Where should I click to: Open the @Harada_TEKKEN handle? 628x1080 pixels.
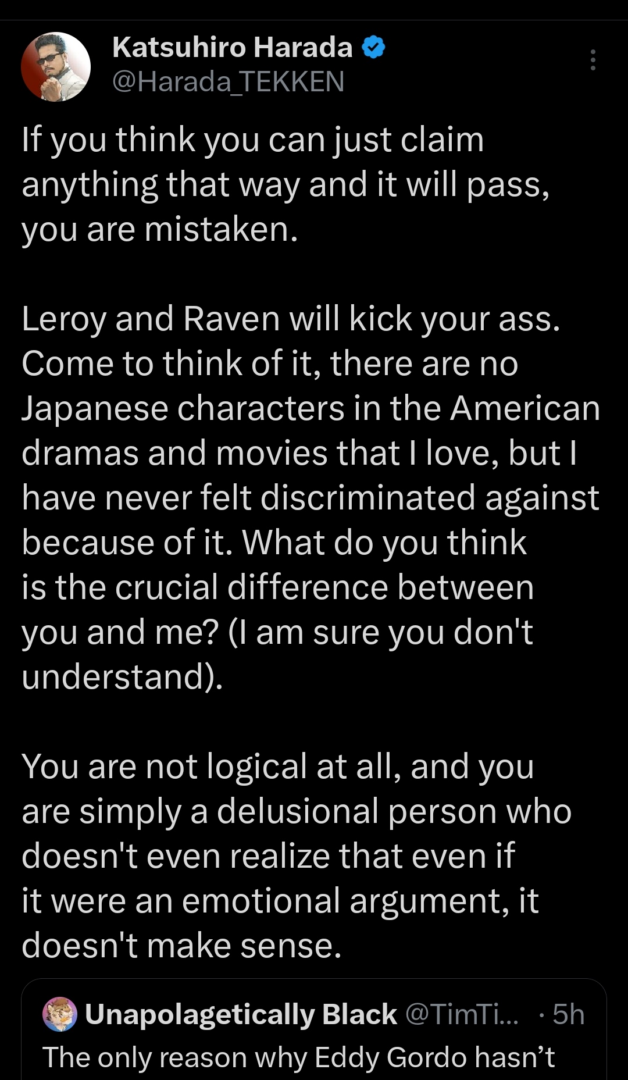click(228, 82)
